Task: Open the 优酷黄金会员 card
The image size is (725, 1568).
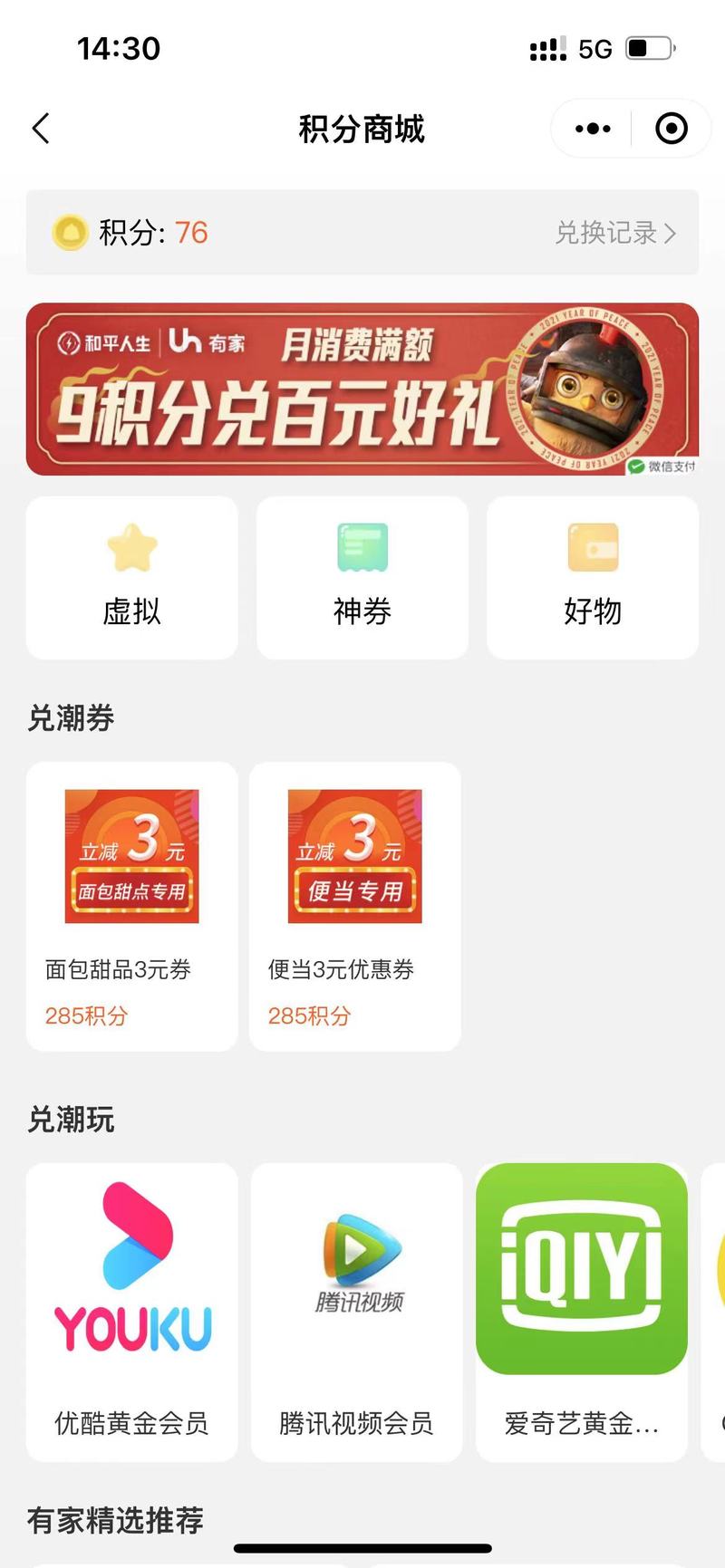Action: pyautogui.click(x=132, y=1312)
